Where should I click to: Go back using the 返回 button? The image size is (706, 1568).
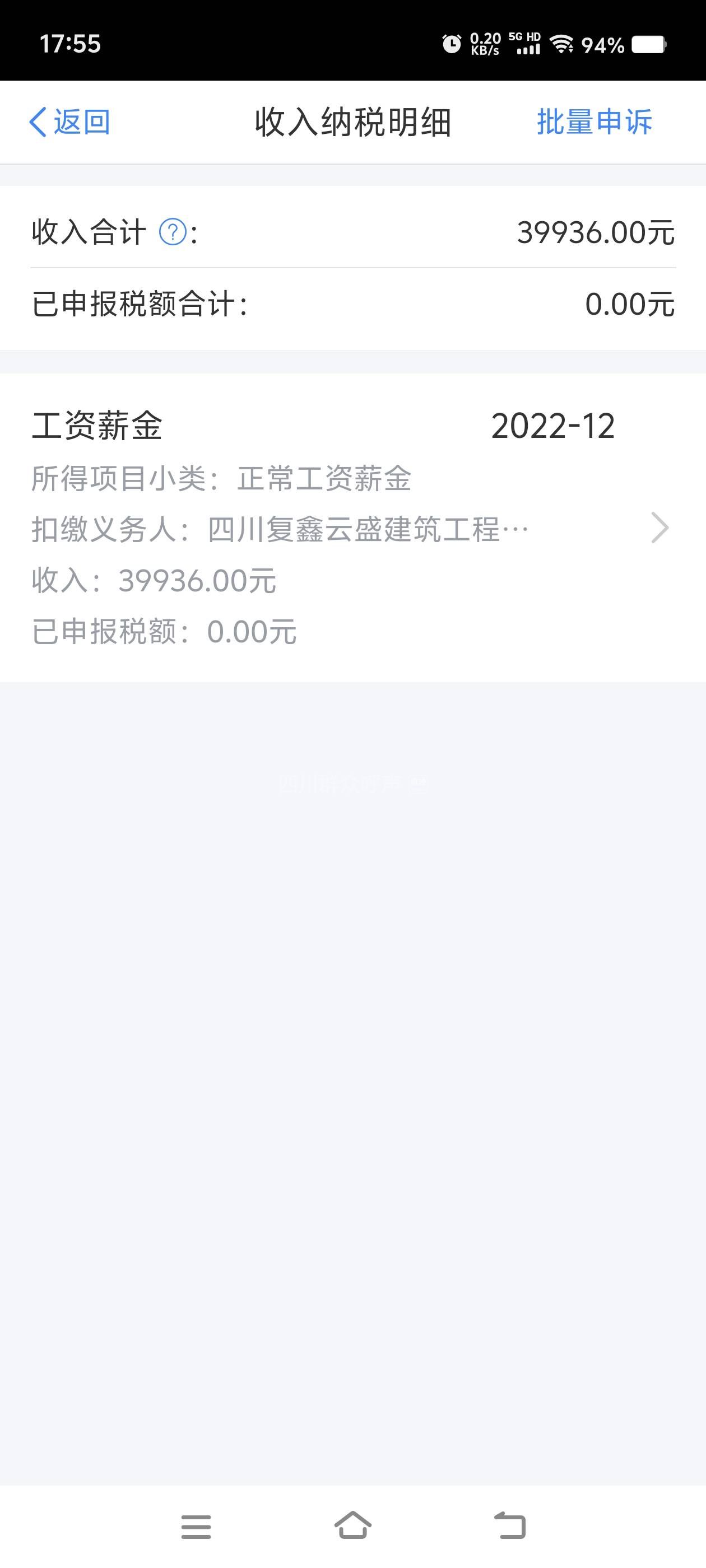coord(69,122)
